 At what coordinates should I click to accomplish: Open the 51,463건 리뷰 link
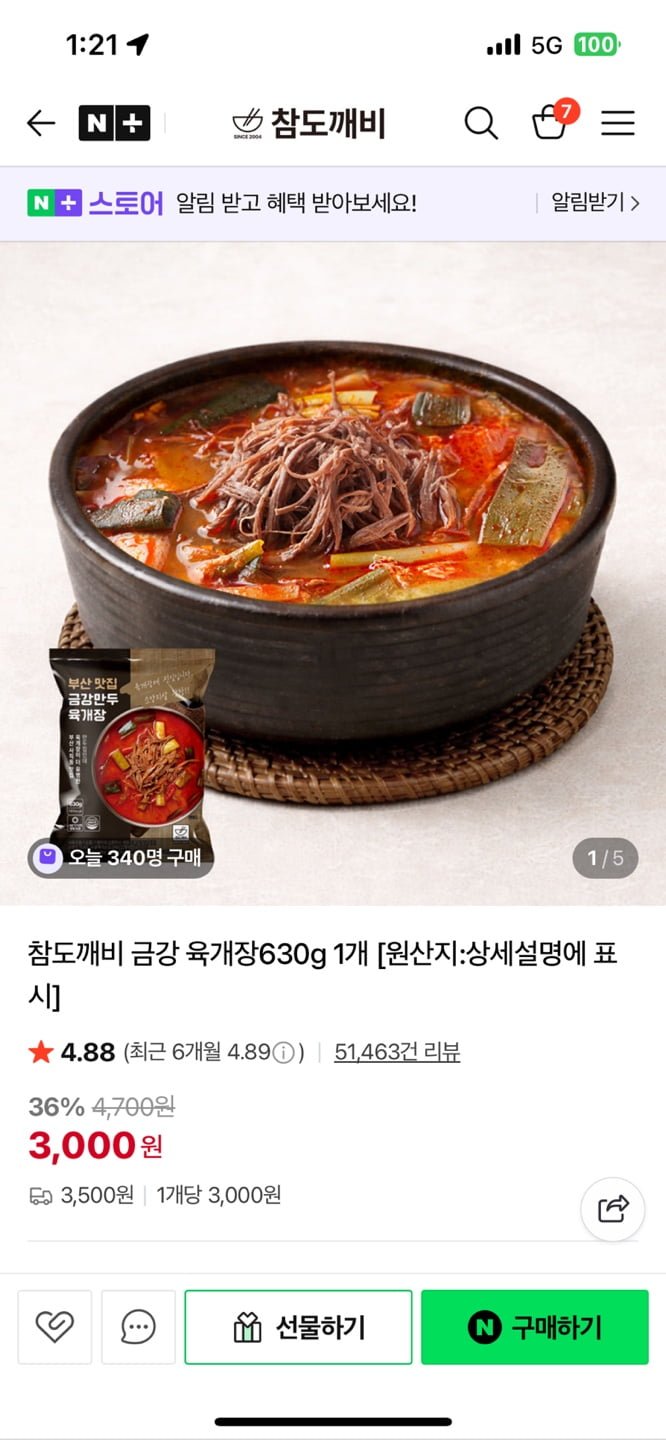coord(397,1052)
